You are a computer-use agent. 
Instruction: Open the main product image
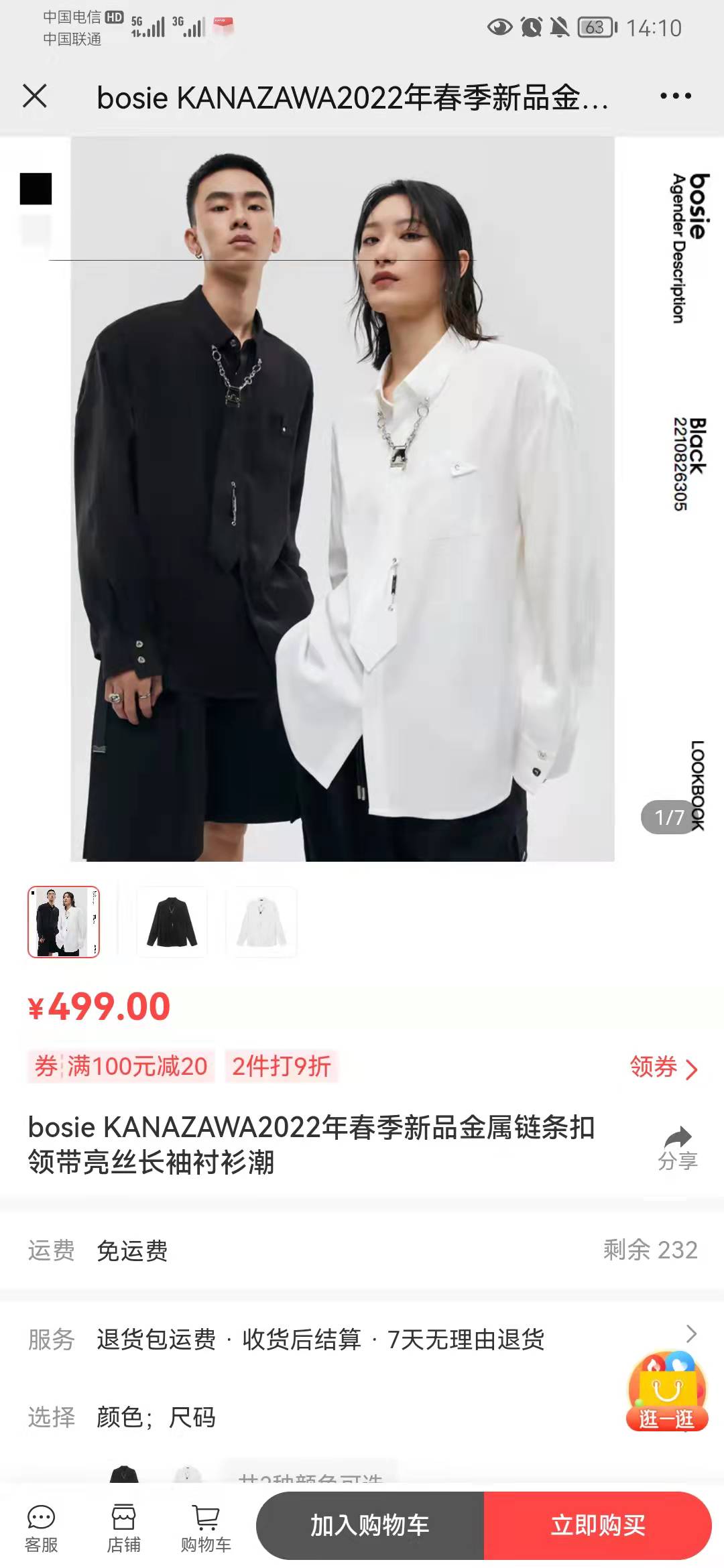tap(342, 499)
